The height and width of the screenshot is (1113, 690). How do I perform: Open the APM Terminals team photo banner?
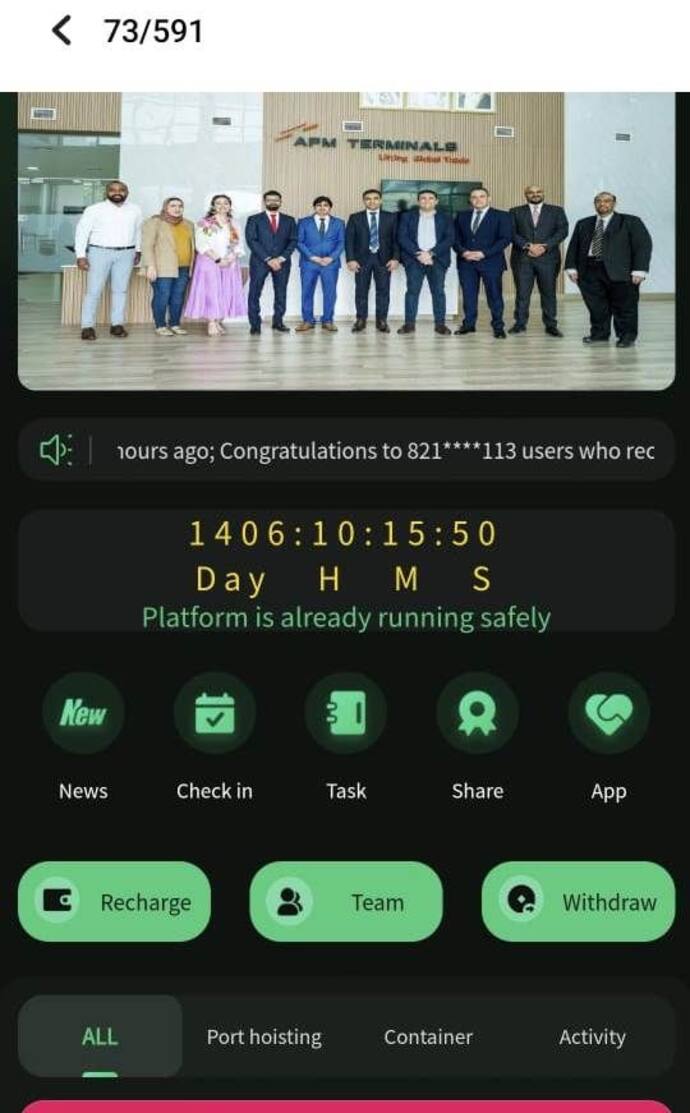(x=346, y=240)
